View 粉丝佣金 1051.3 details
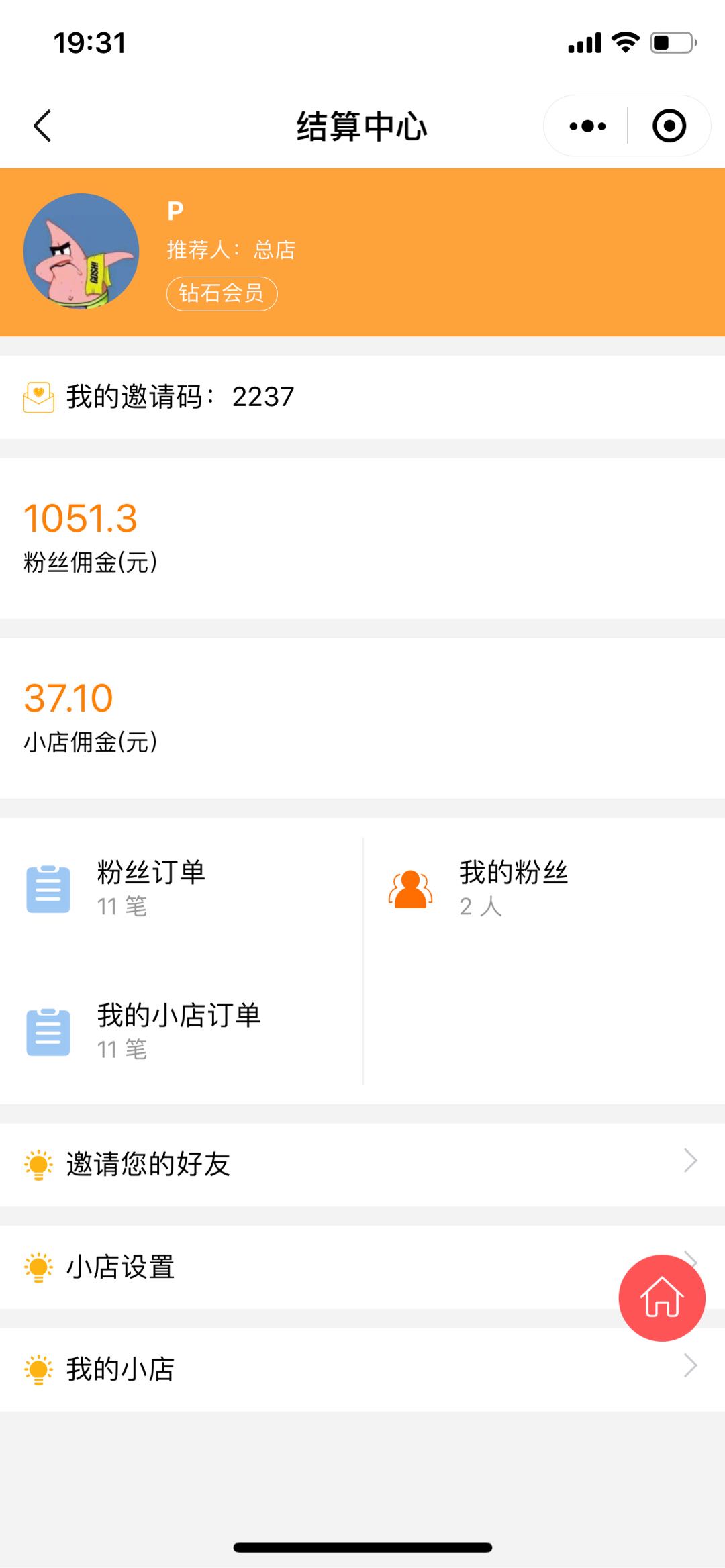The height and width of the screenshot is (1568, 725). pos(362,538)
